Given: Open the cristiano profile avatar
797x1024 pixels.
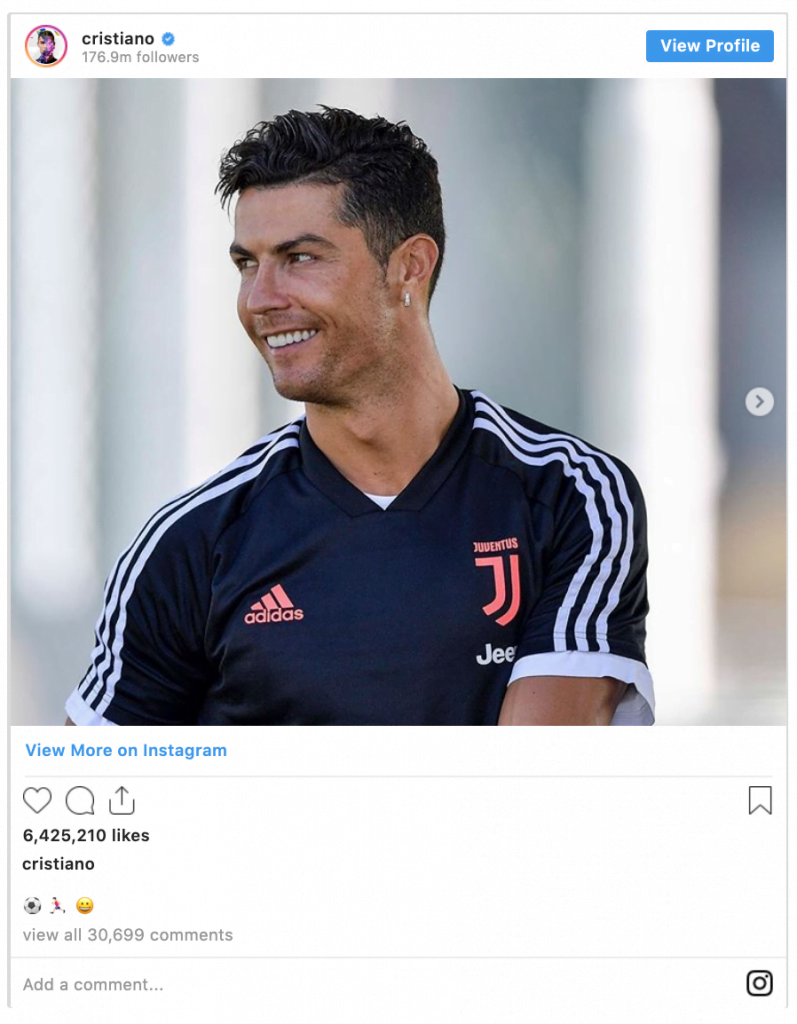Looking at the screenshot, I should click(46, 46).
